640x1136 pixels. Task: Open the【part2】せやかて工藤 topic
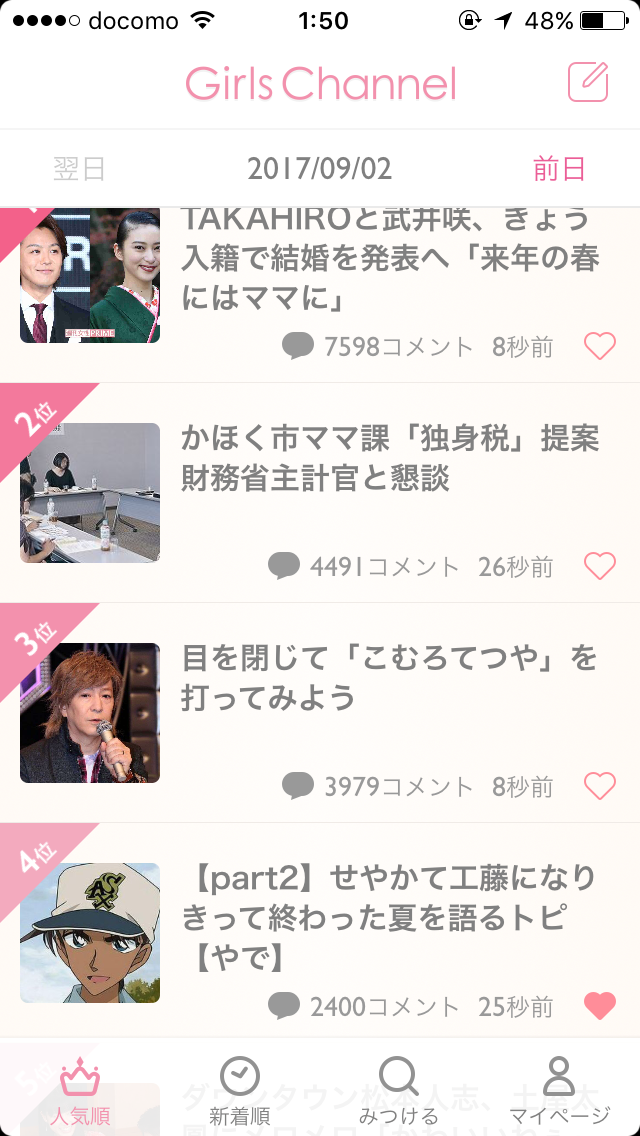point(320,932)
